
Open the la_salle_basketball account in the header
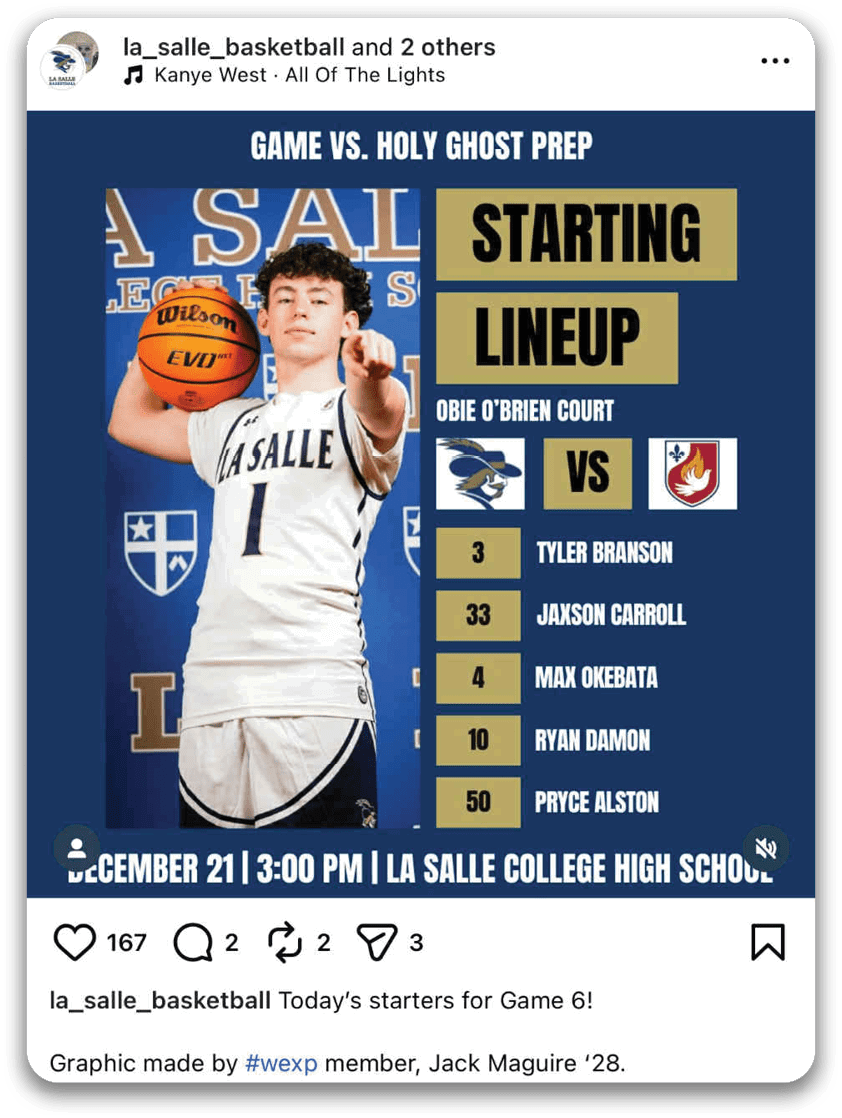pyautogui.click(x=234, y=47)
